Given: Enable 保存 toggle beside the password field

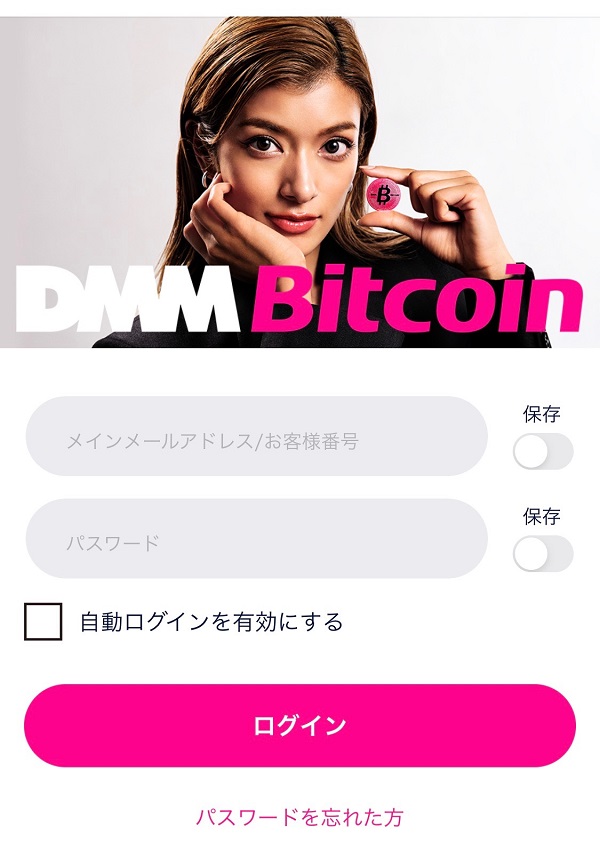Looking at the screenshot, I should pyautogui.click(x=543, y=553).
